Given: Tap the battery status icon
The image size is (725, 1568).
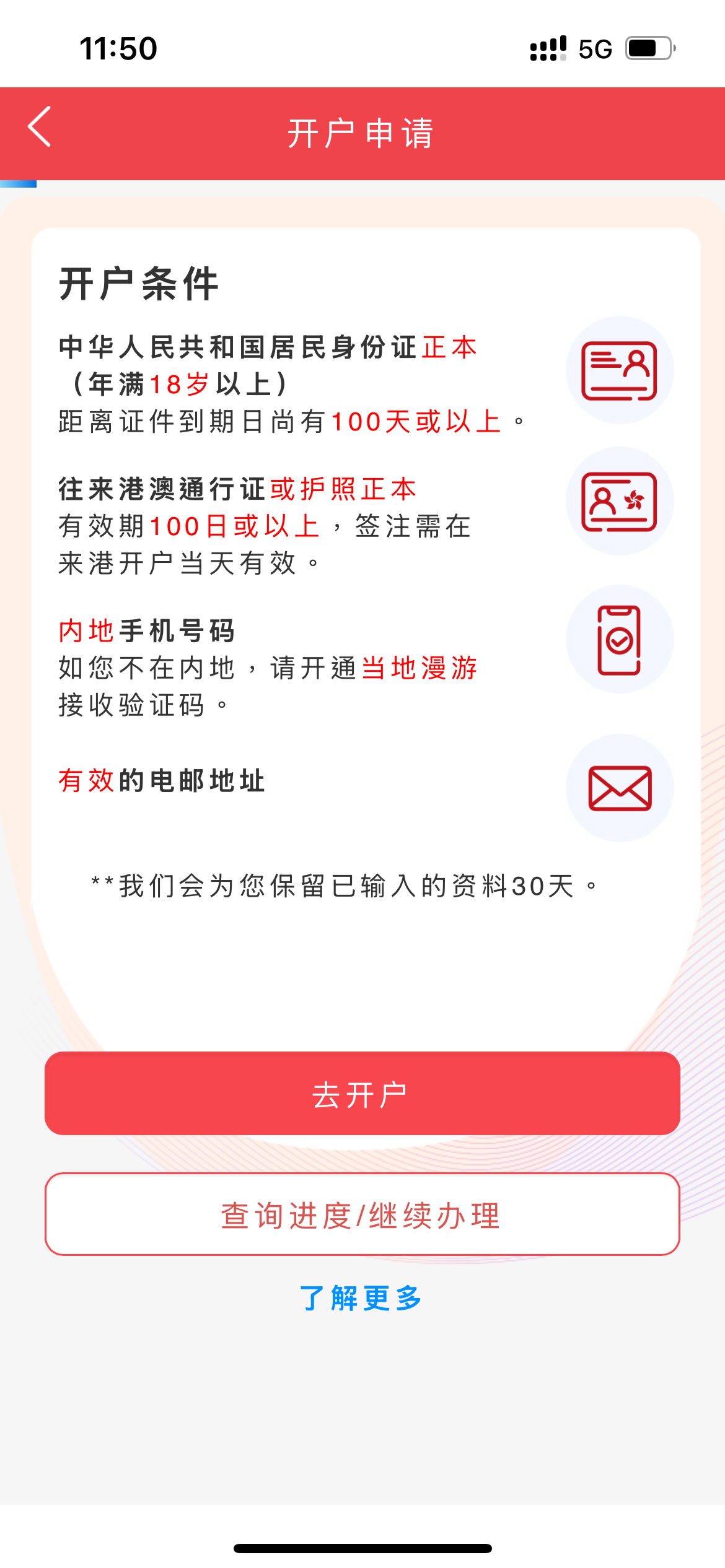Looking at the screenshot, I should click(x=649, y=50).
